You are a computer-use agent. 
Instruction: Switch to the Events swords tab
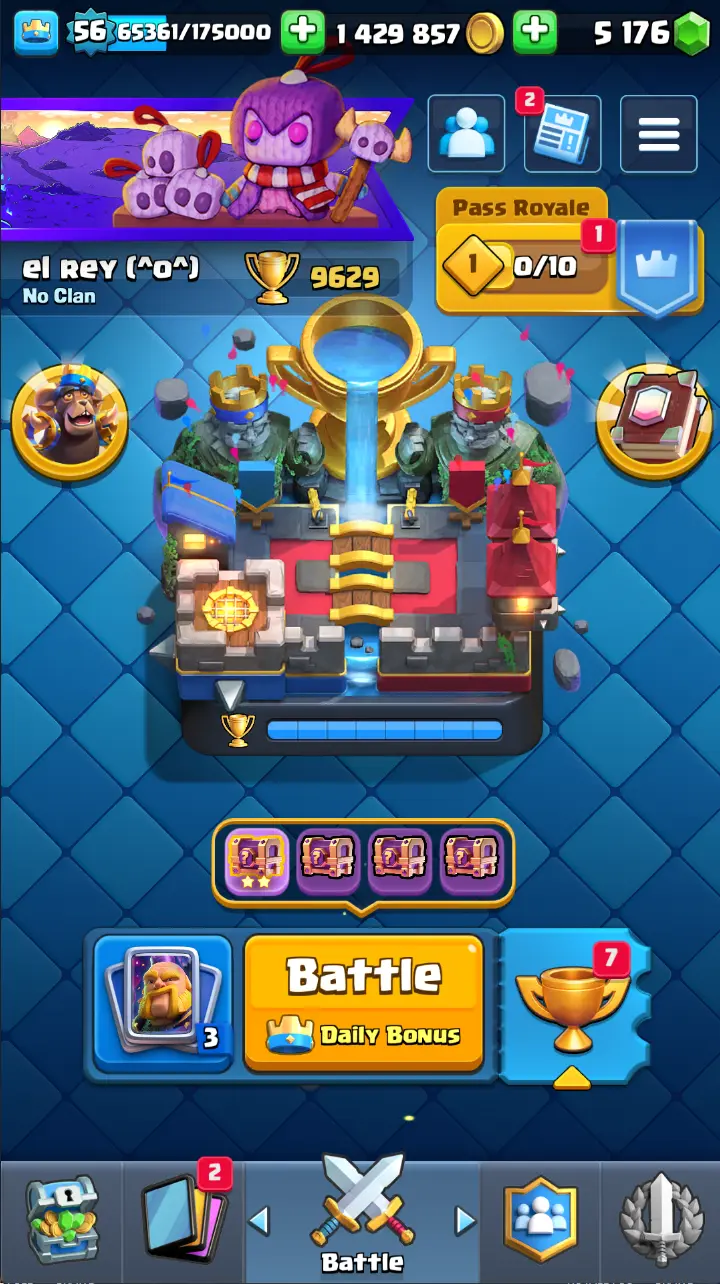point(660,1221)
